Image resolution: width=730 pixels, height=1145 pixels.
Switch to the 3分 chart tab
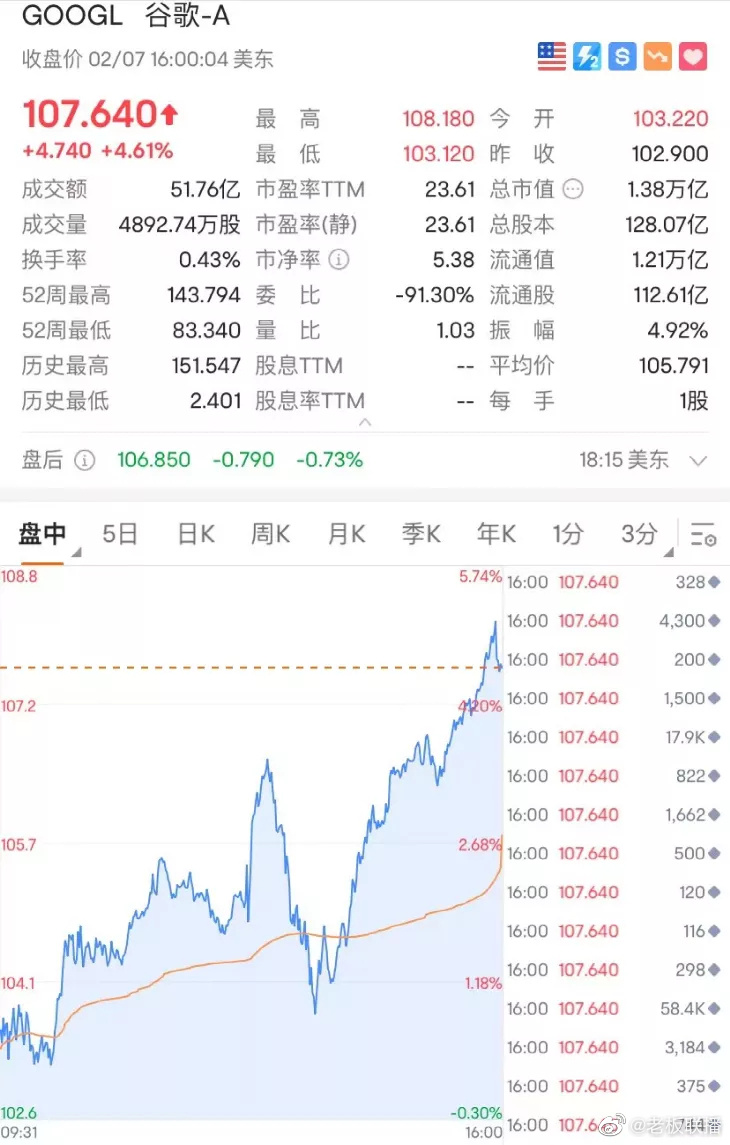pyautogui.click(x=639, y=534)
